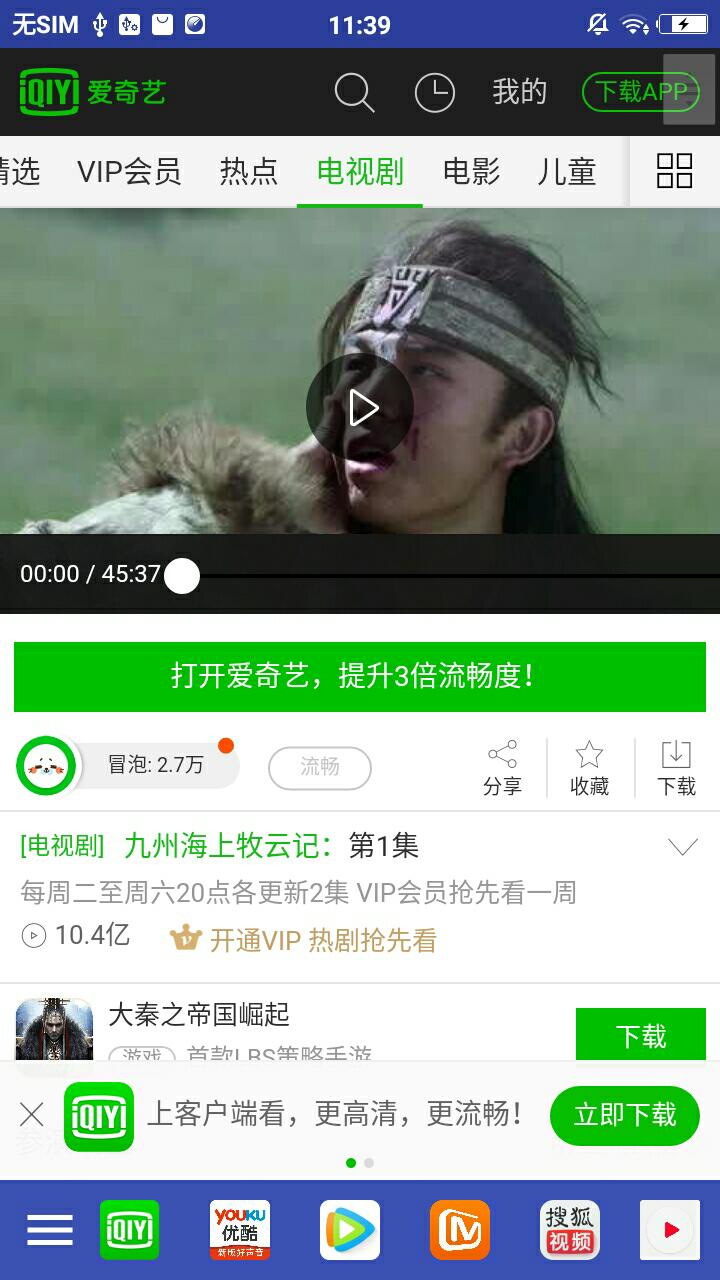Download the 大秦之帝国崛起 game
Image resolution: width=720 pixels, height=1280 pixels.
(x=640, y=1036)
